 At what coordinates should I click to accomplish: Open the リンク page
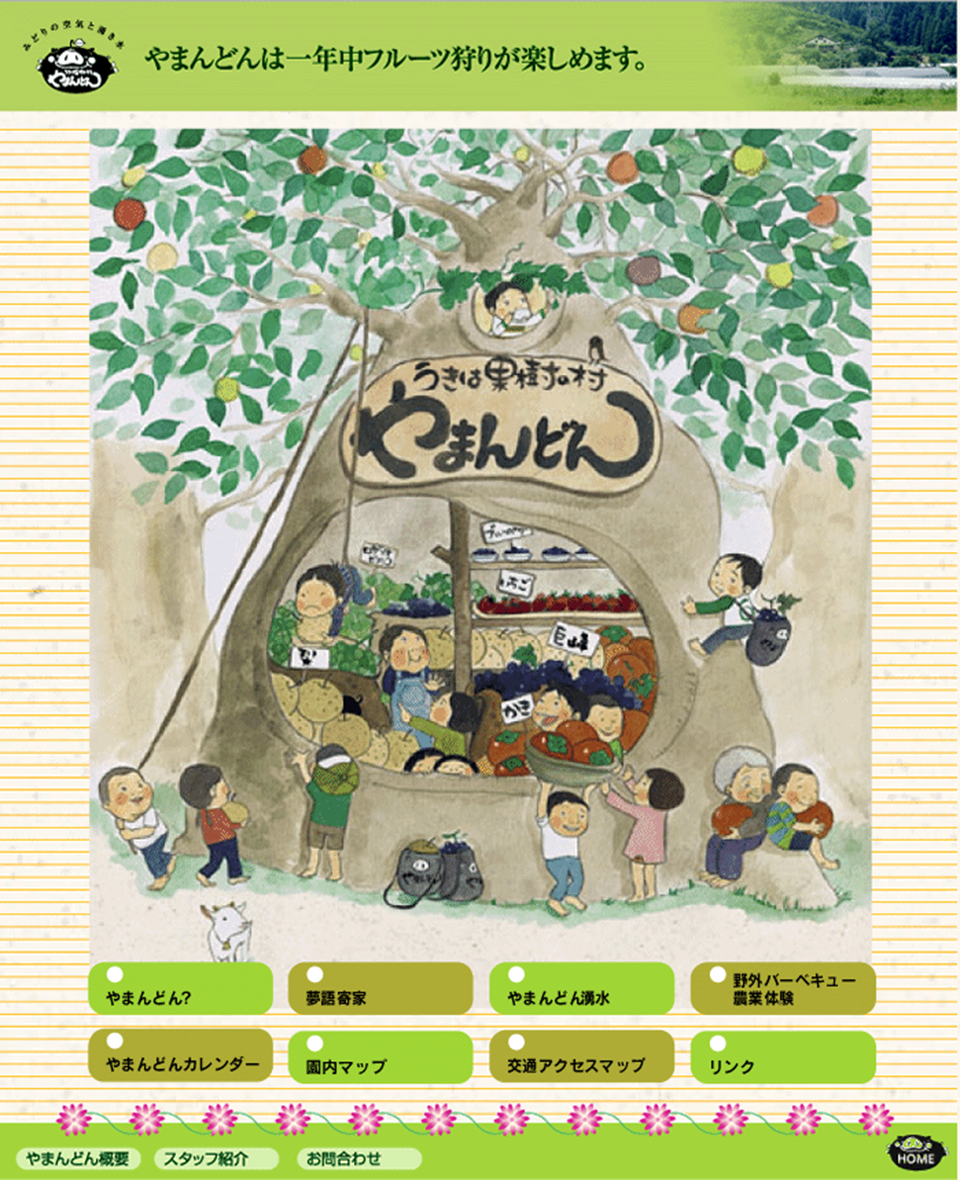pos(783,1057)
